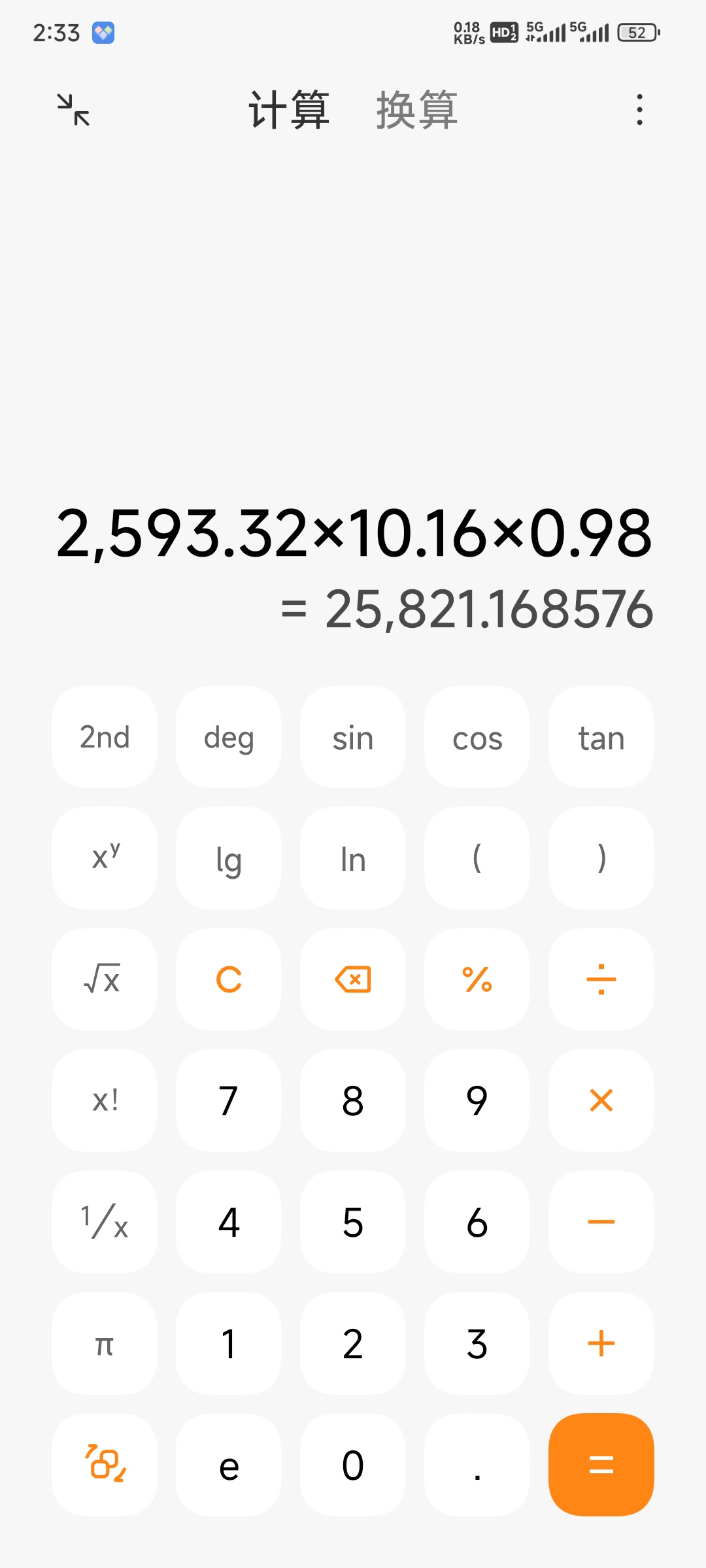Insert the constant π

(105, 1343)
